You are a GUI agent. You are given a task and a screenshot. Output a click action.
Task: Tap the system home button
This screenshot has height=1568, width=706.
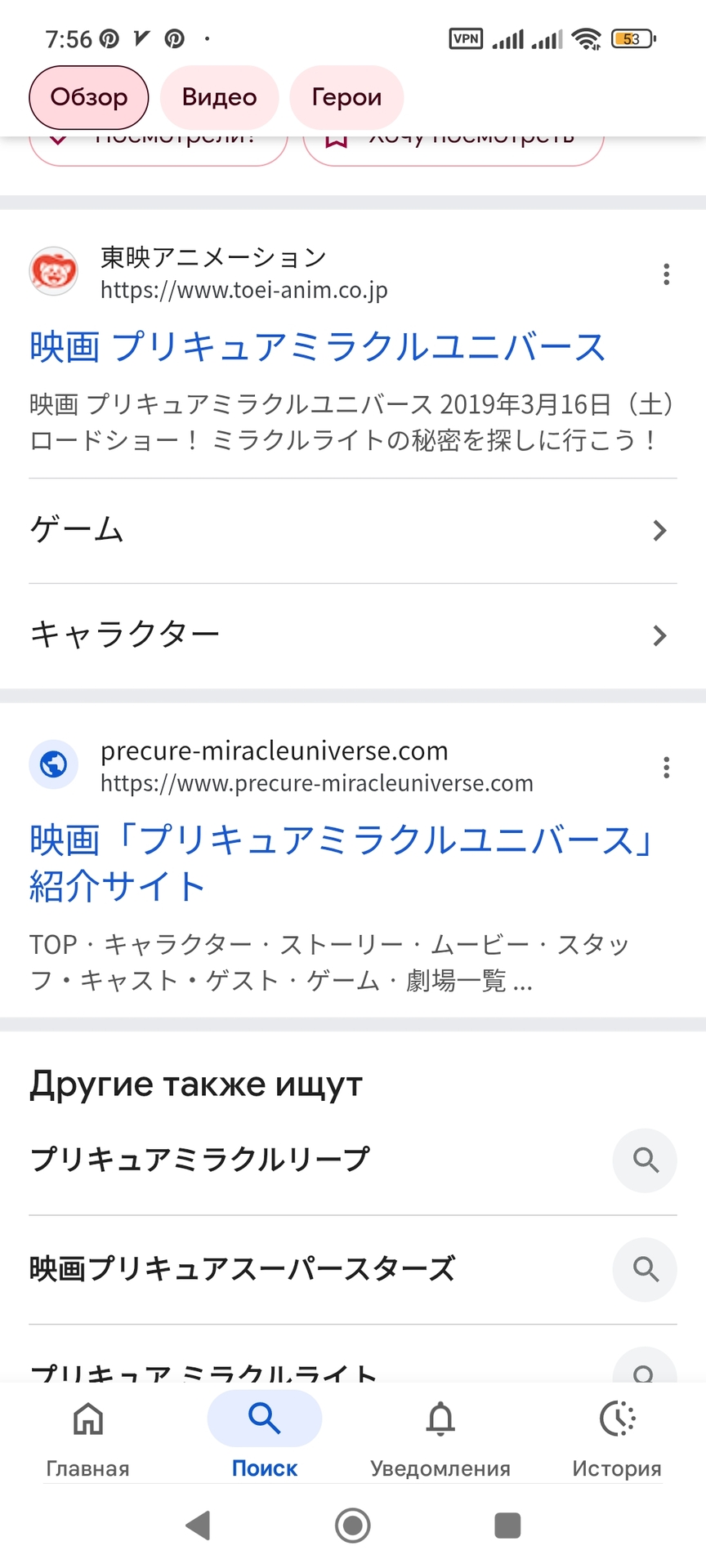point(353,1525)
